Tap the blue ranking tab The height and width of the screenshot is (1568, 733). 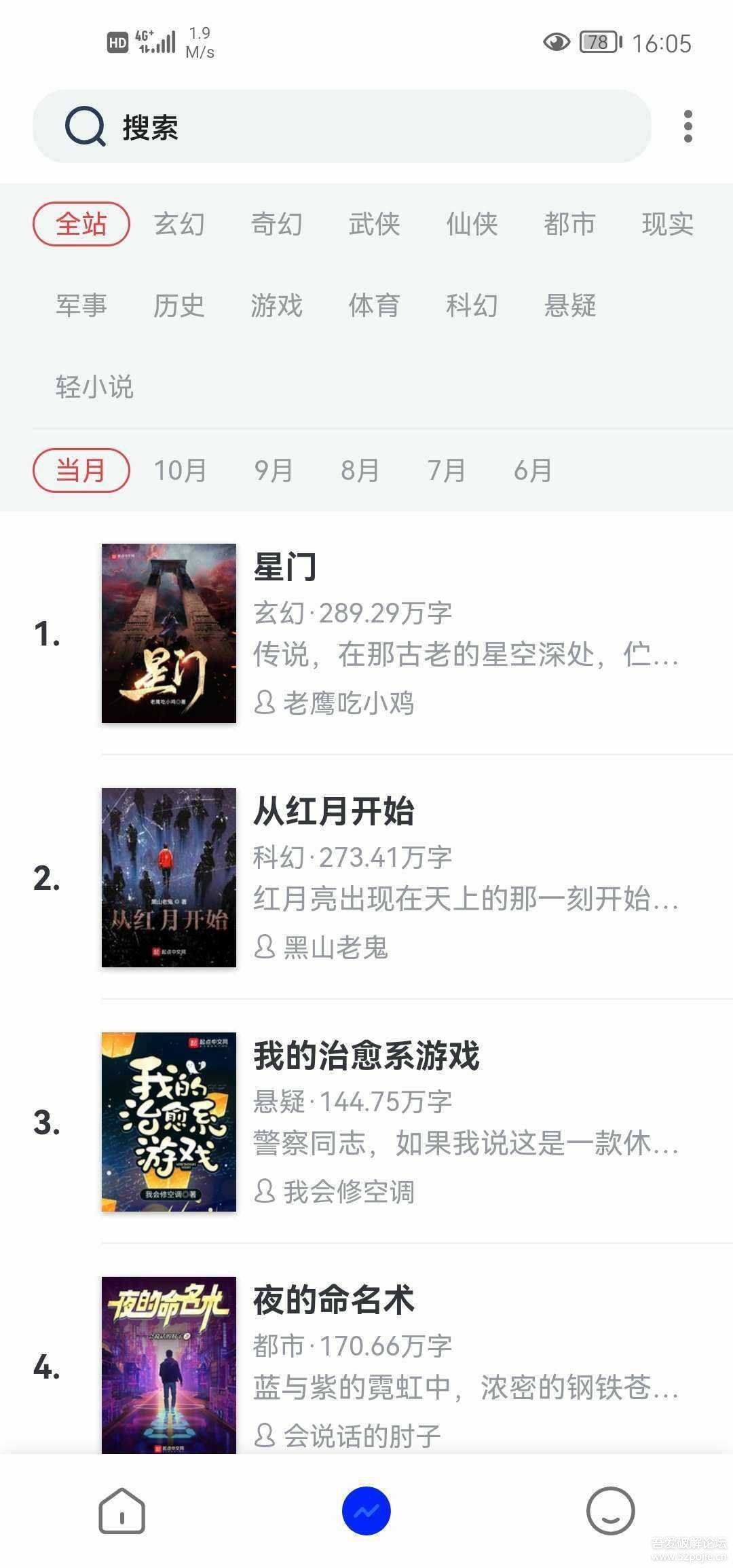click(366, 1511)
